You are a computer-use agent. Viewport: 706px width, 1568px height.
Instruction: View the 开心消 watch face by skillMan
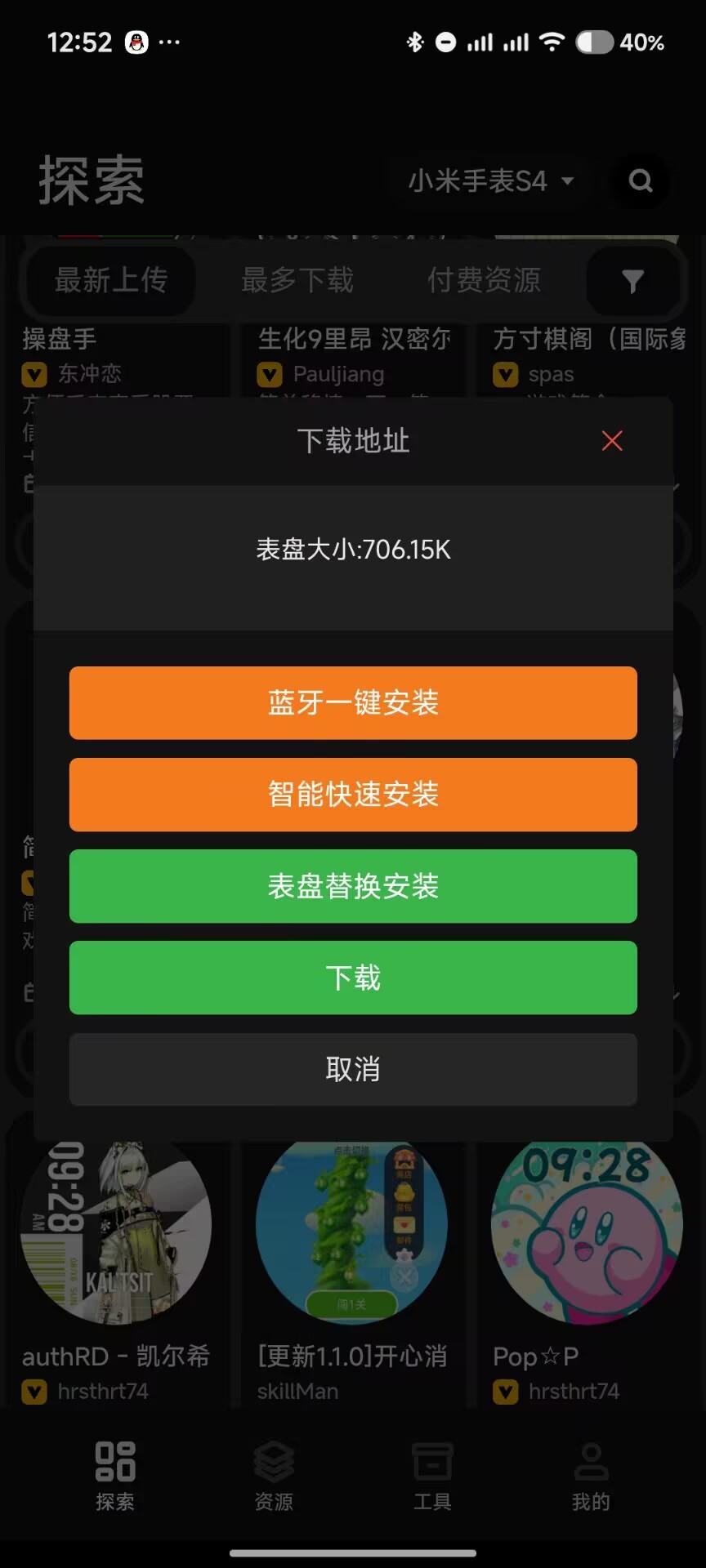pyautogui.click(x=351, y=1233)
